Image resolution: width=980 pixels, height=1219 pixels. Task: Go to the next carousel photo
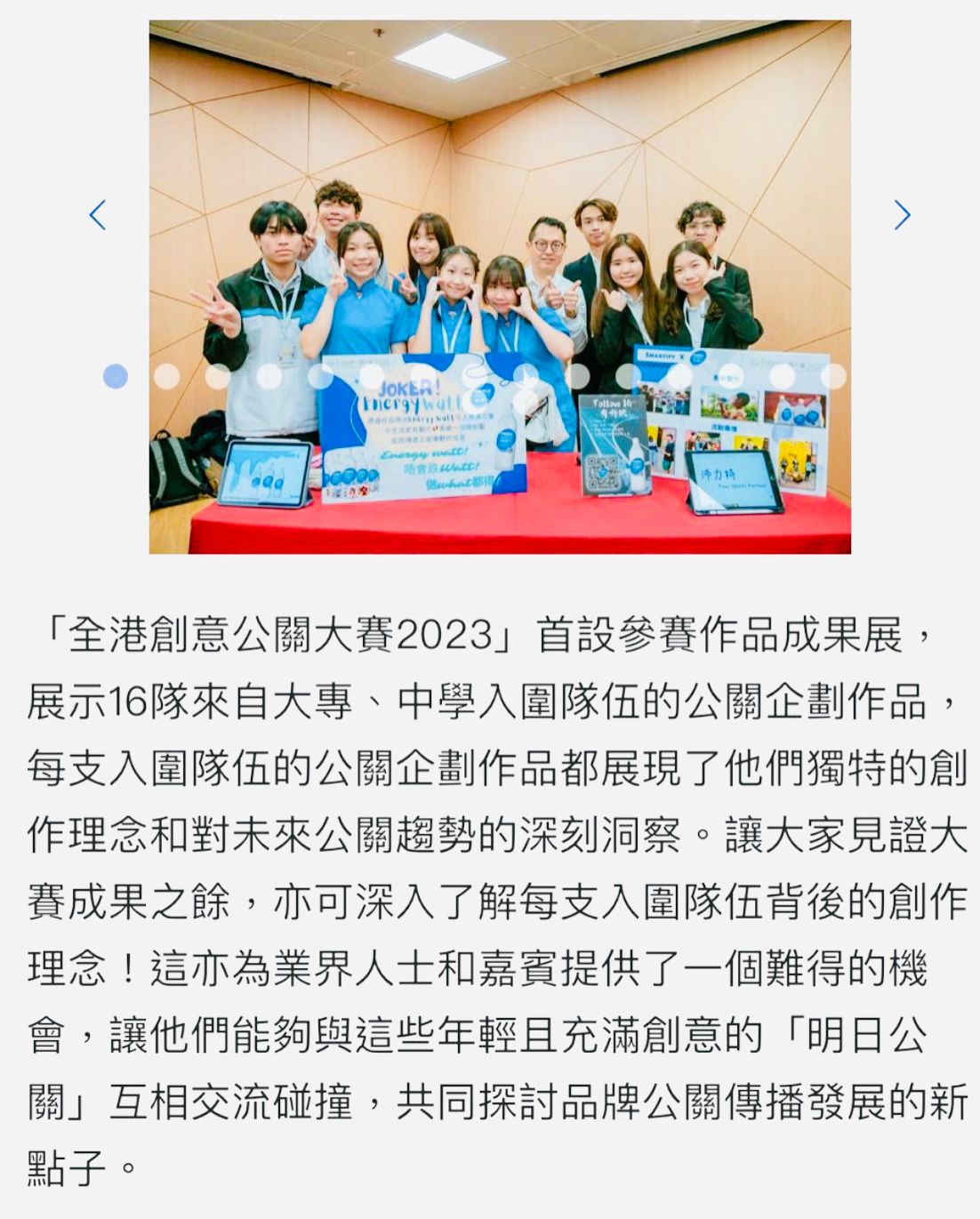coord(902,215)
